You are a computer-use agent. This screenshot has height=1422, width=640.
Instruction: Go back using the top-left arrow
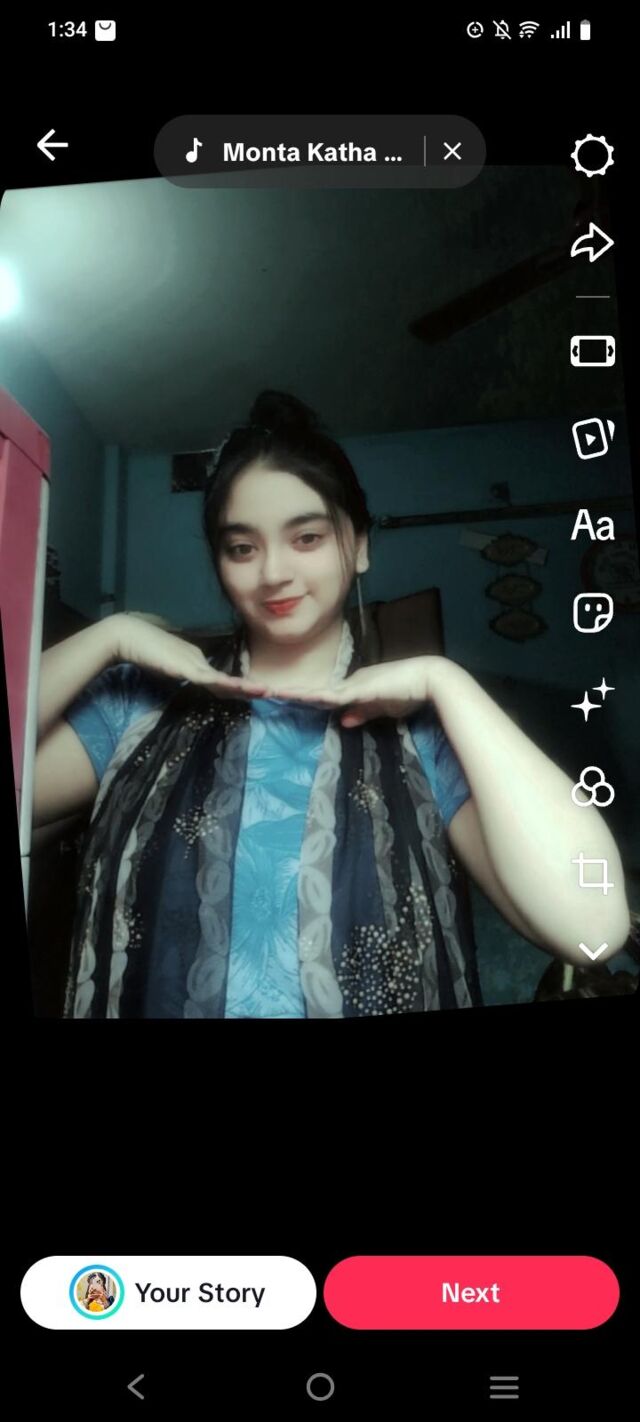pyautogui.click(x=52, y=146)
